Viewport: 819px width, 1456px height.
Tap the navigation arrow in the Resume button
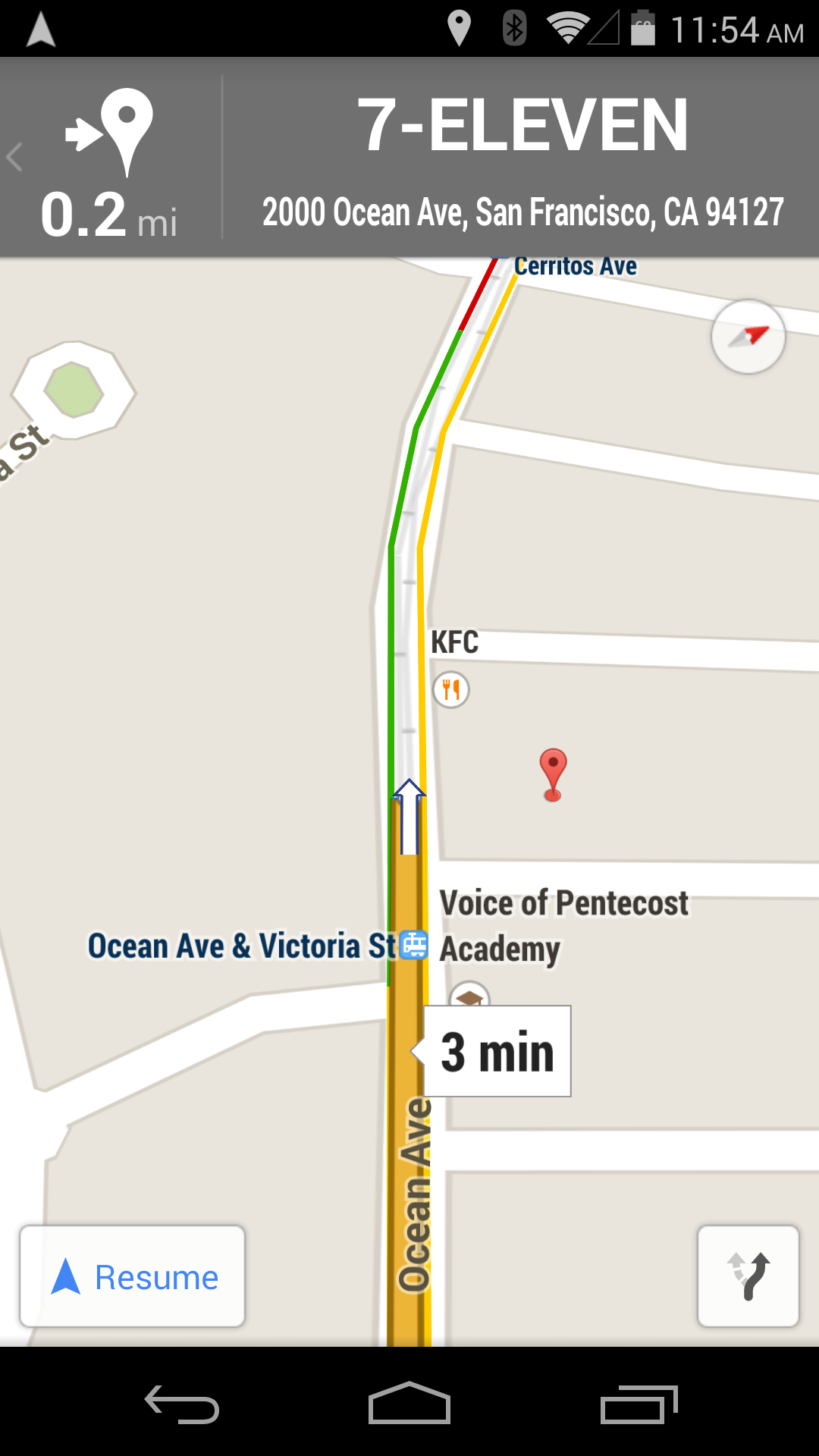67,1278
